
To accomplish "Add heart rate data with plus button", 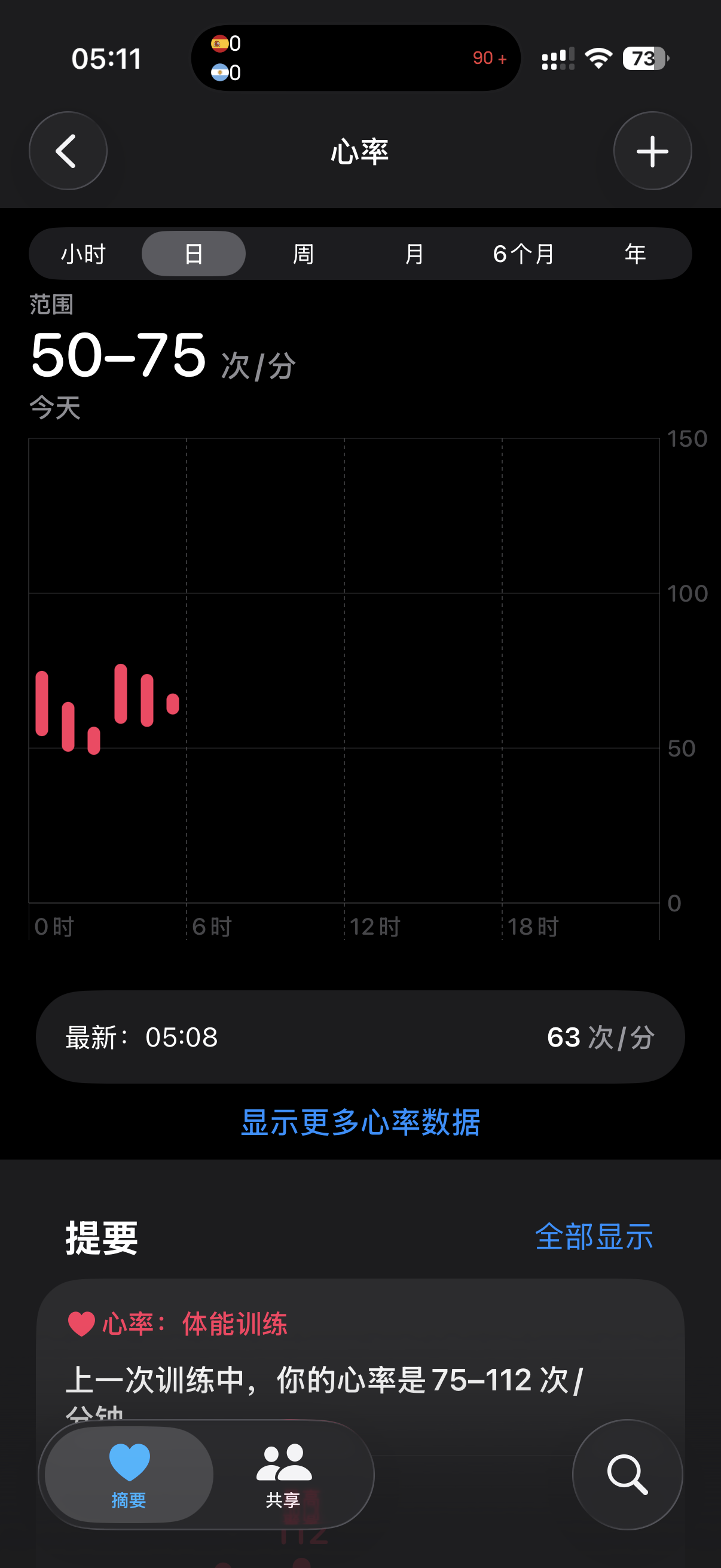I will coord(652,150).
